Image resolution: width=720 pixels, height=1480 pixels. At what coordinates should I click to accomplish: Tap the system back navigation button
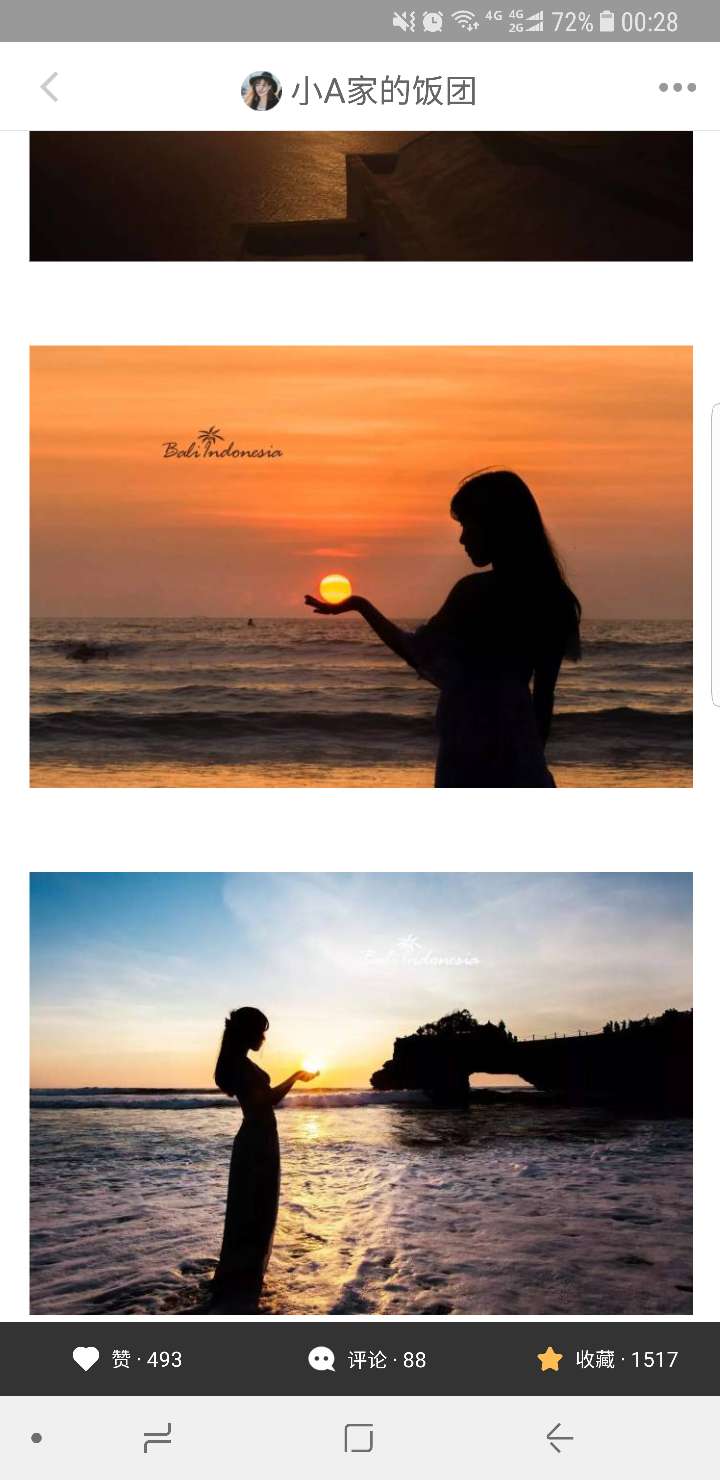(x=559, y=1438)
